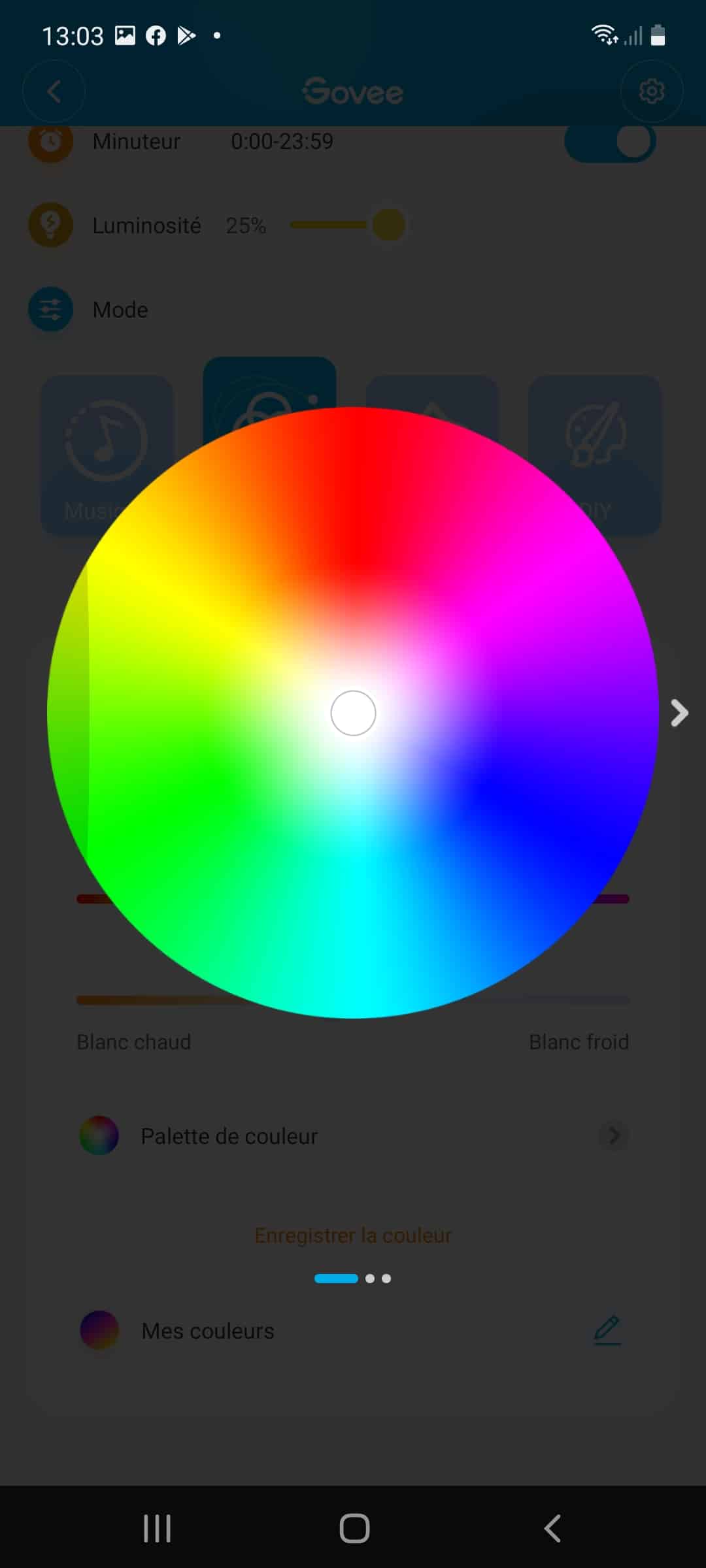This screenshot has width=706, height=1568.
Task: Tap the Luminosité brightness slider
Action: [x=348, y=225]
